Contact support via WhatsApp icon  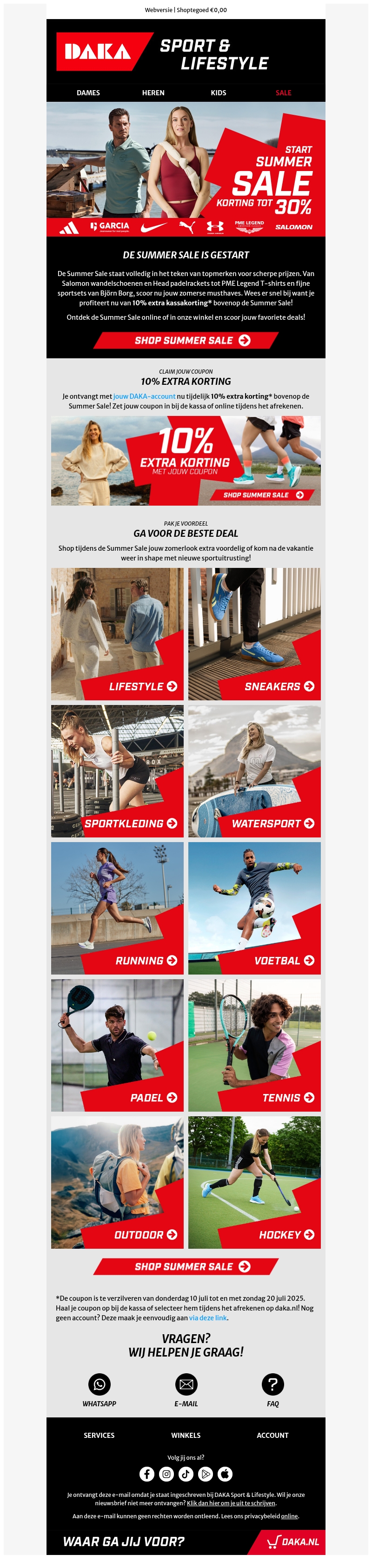(x=99, y=1384)
